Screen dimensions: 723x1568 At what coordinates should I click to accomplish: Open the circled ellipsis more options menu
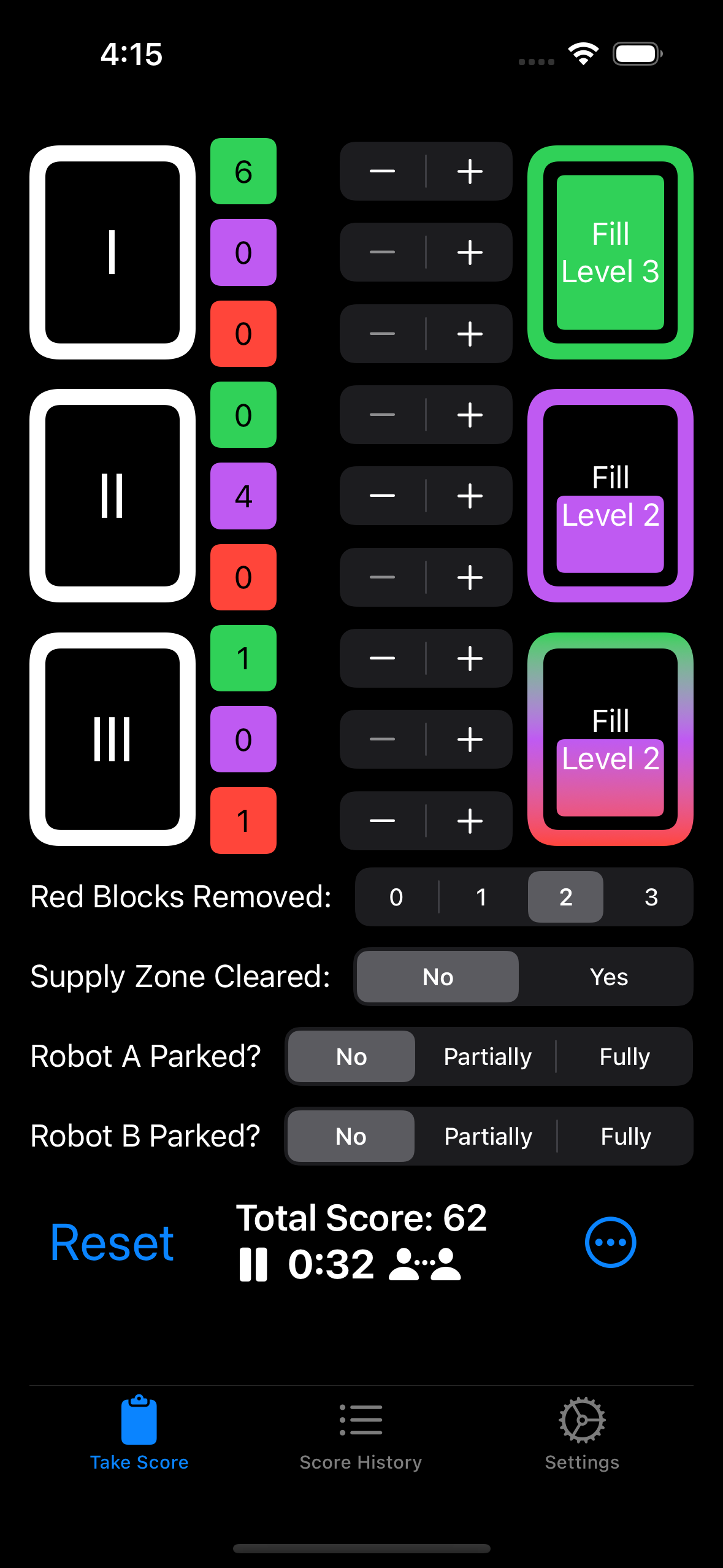pos(610,1242)
